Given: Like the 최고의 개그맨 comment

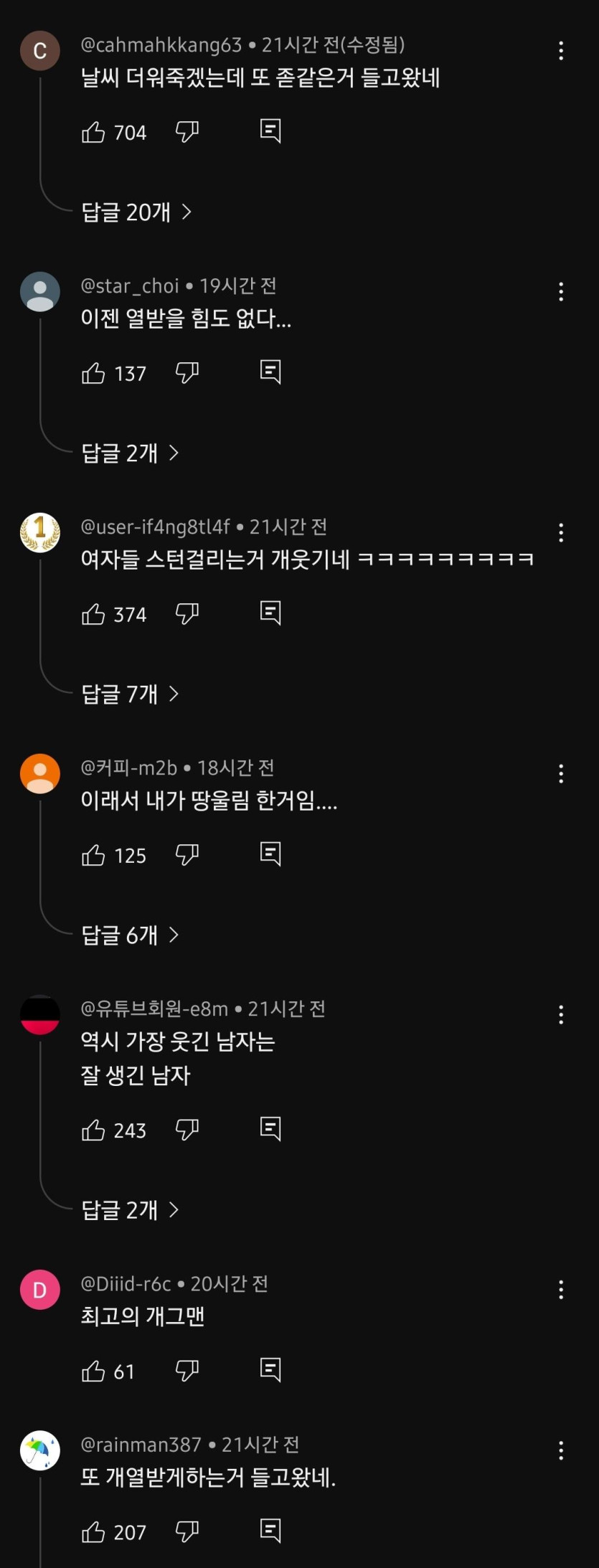Looking at the screenshot, I should point(93,1371).
